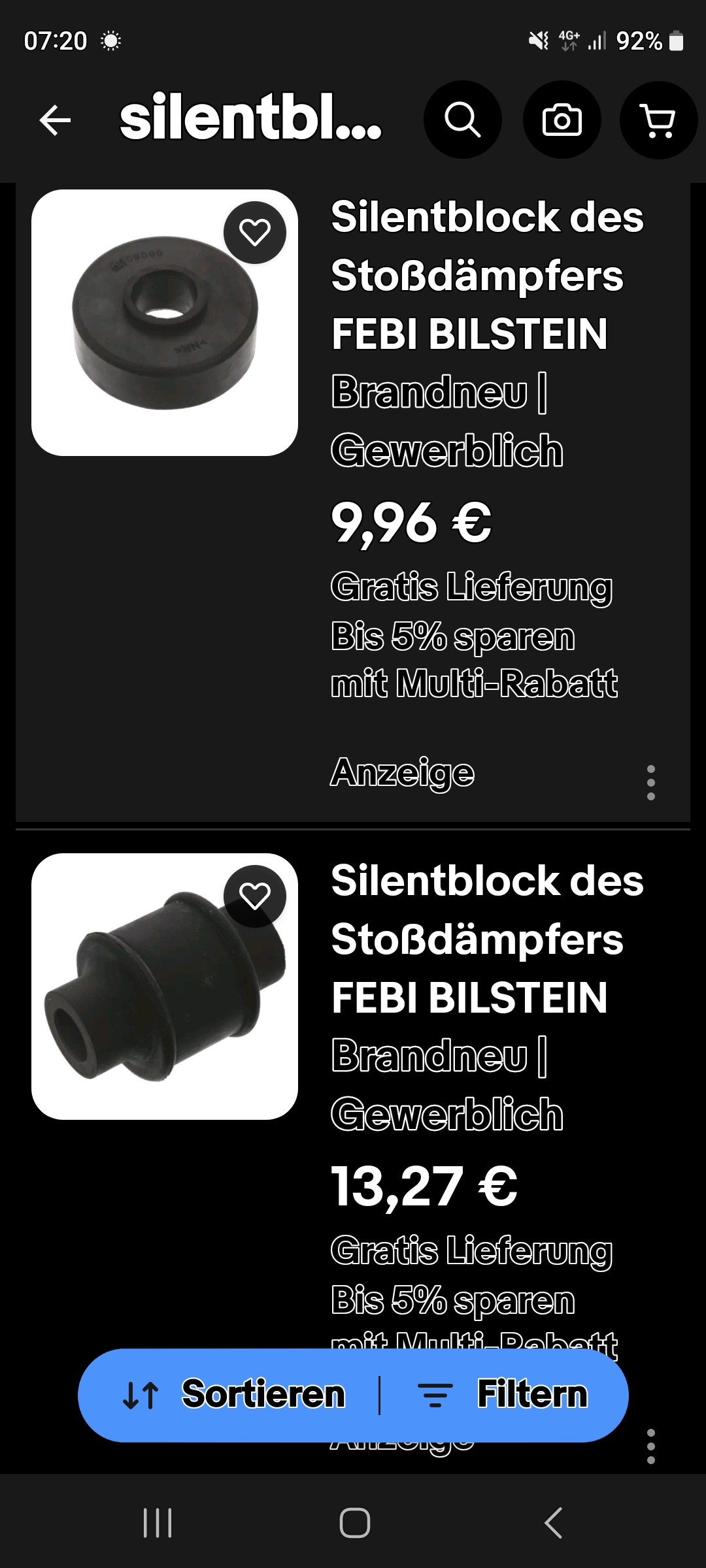Image resolution: width=706 pixels, height=1568 pixels.
Task: Save the 9,96 € Silentblock to watchlist
Action: [255, 233]
